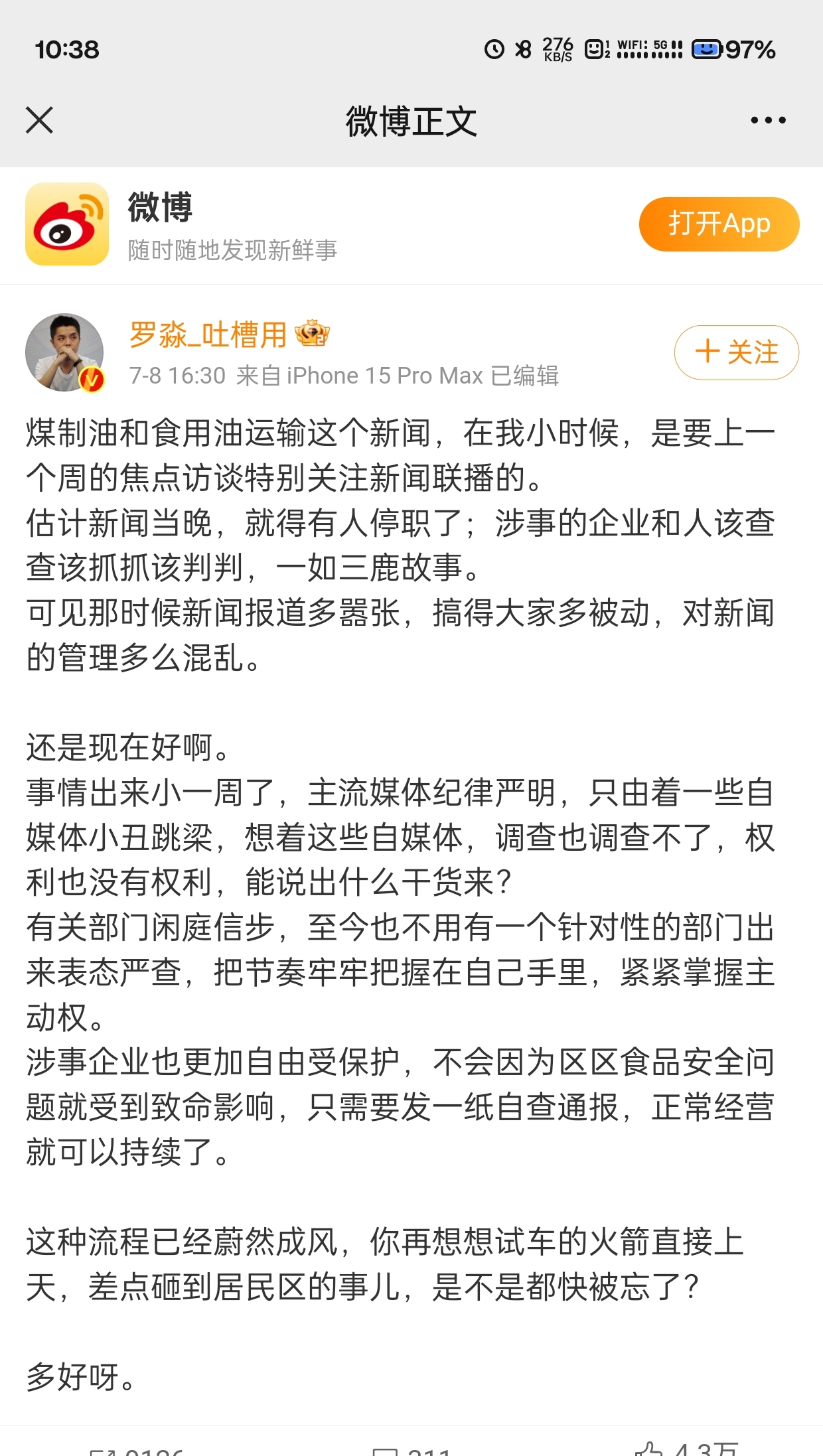The width and height of the screenshot is (823, 1456).
Task: Open the three-dot overflow menu
Action: coord(768,120)
